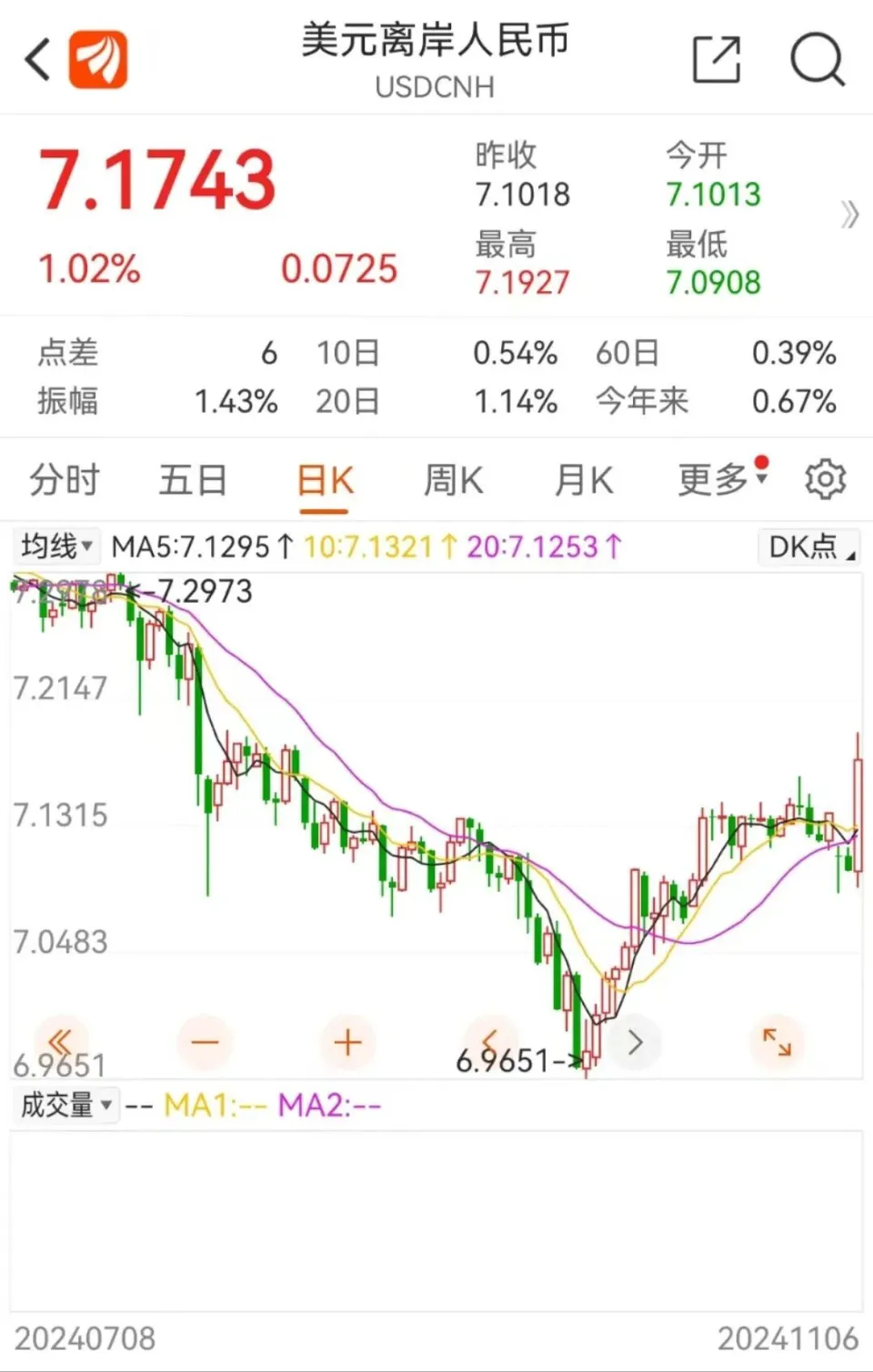The width and height of the screenshot is (873, 1372).
Task: Switch to the 周K chart tab
Action: pyautogui.click(x=453, y=479)
